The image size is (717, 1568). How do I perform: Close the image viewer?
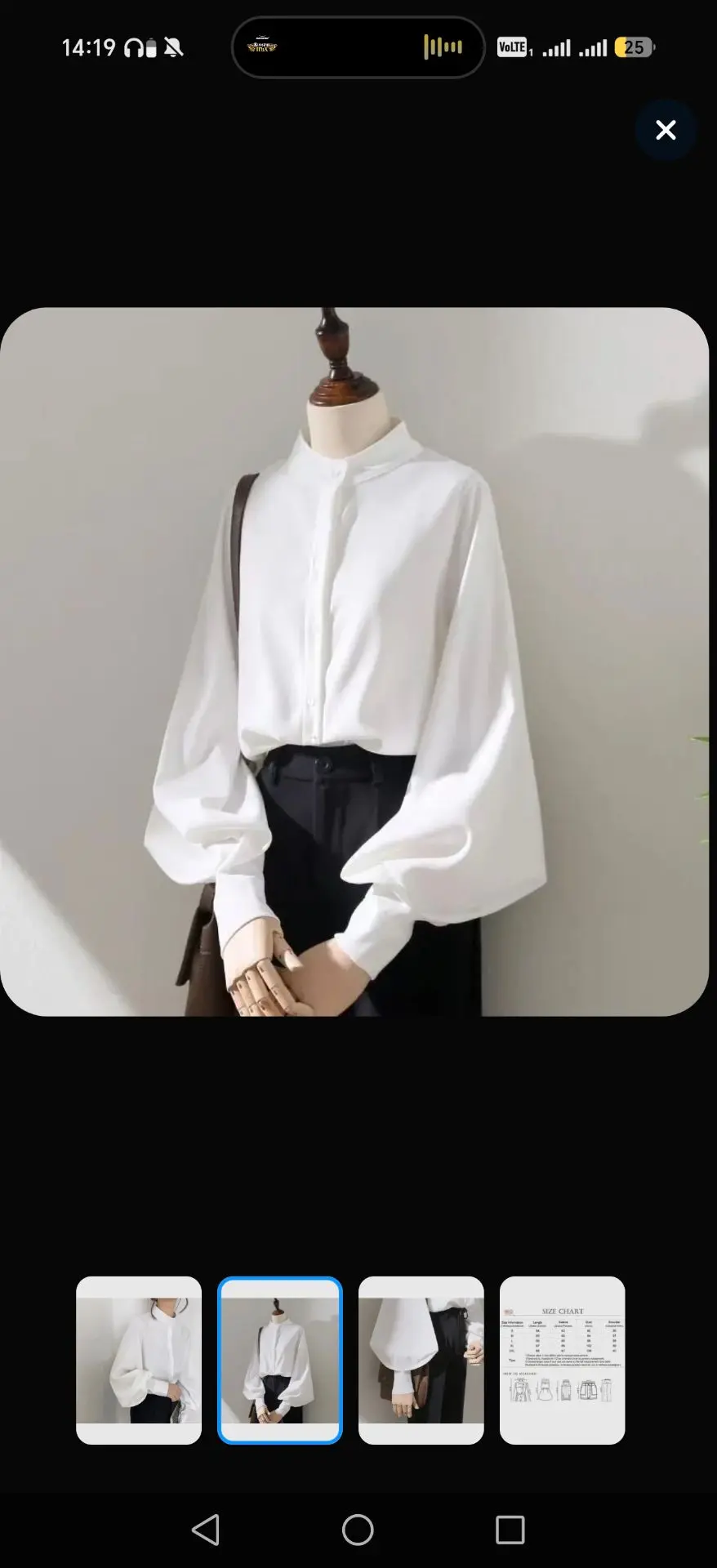click(x=666, y=130)
